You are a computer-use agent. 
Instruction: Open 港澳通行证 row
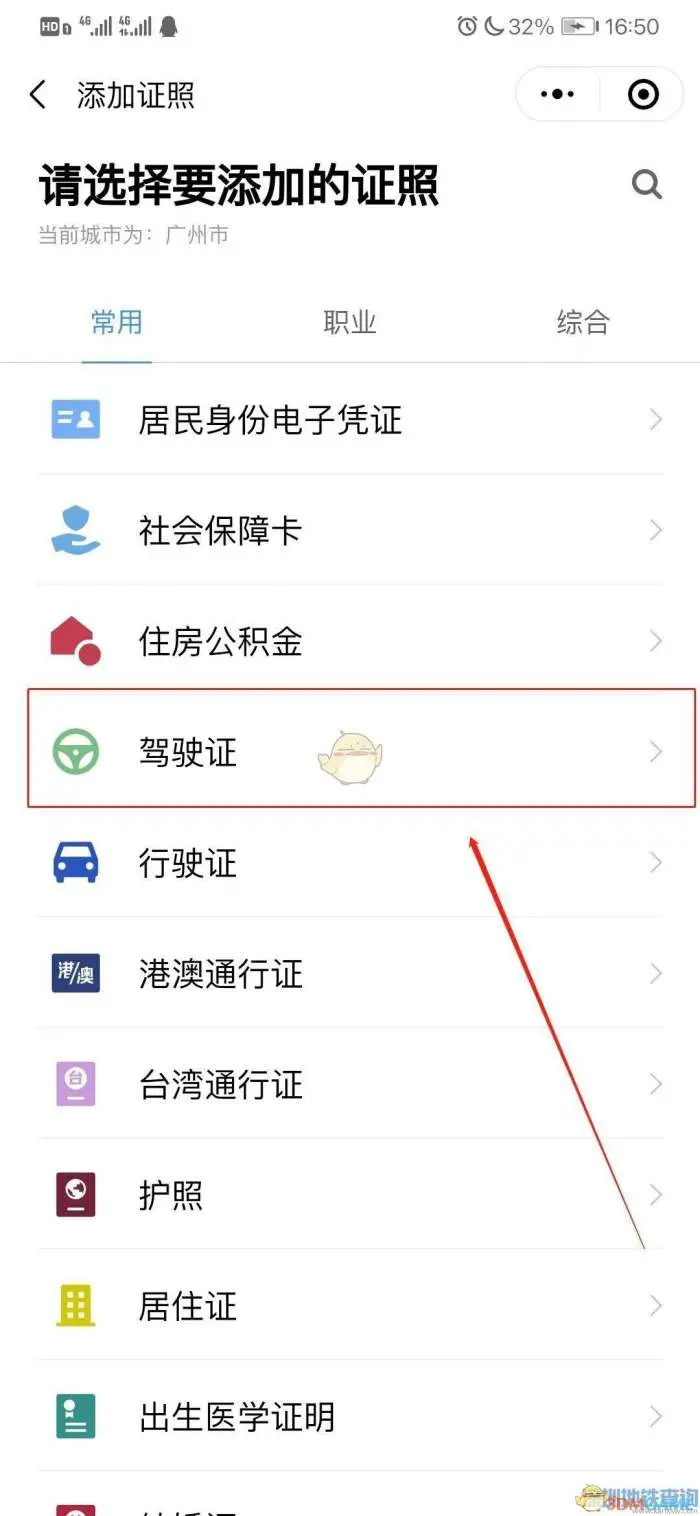(350, 973)
